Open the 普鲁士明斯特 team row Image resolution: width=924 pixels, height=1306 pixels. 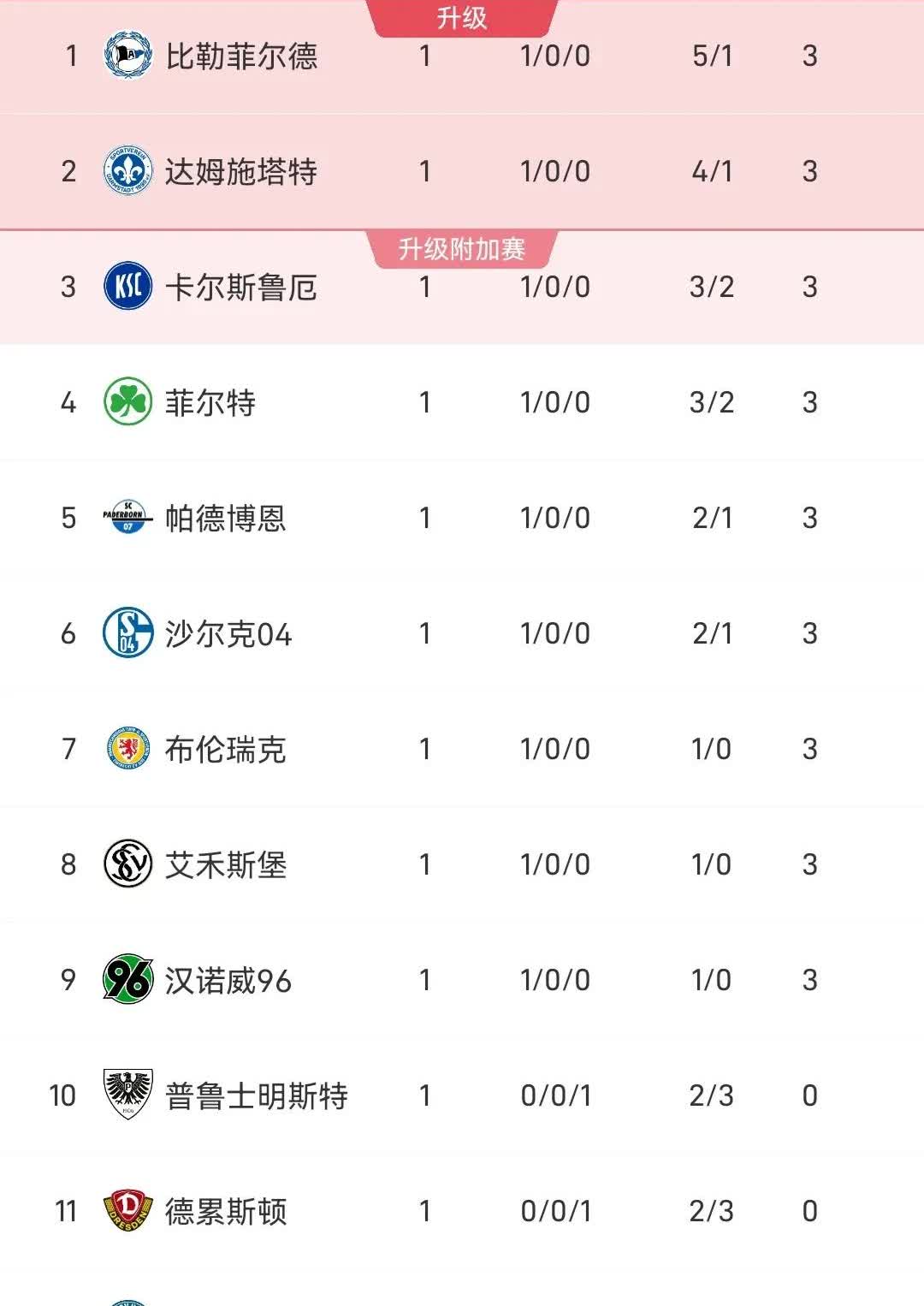tap(462, 1095)
